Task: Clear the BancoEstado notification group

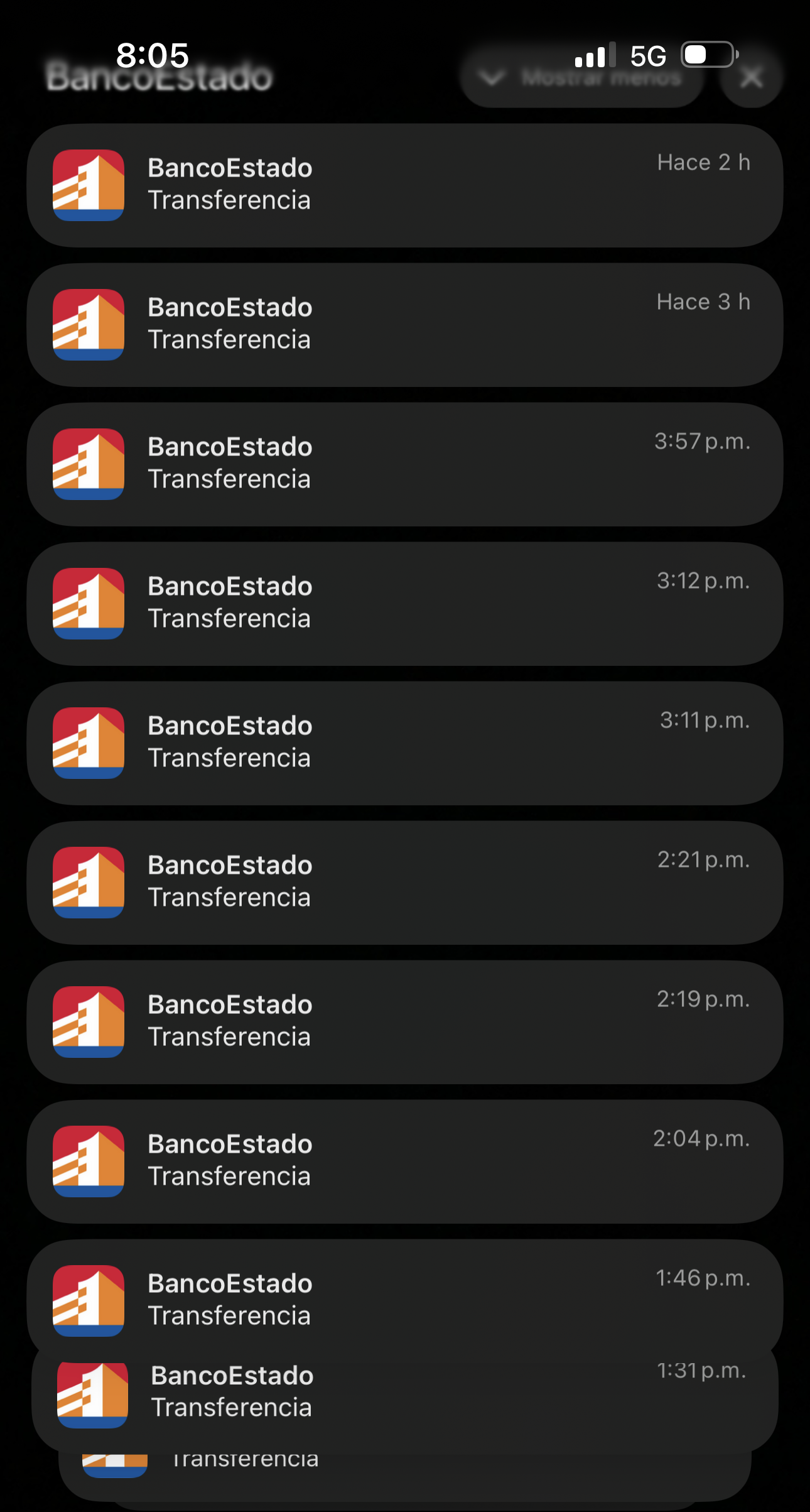Action: 751,78
